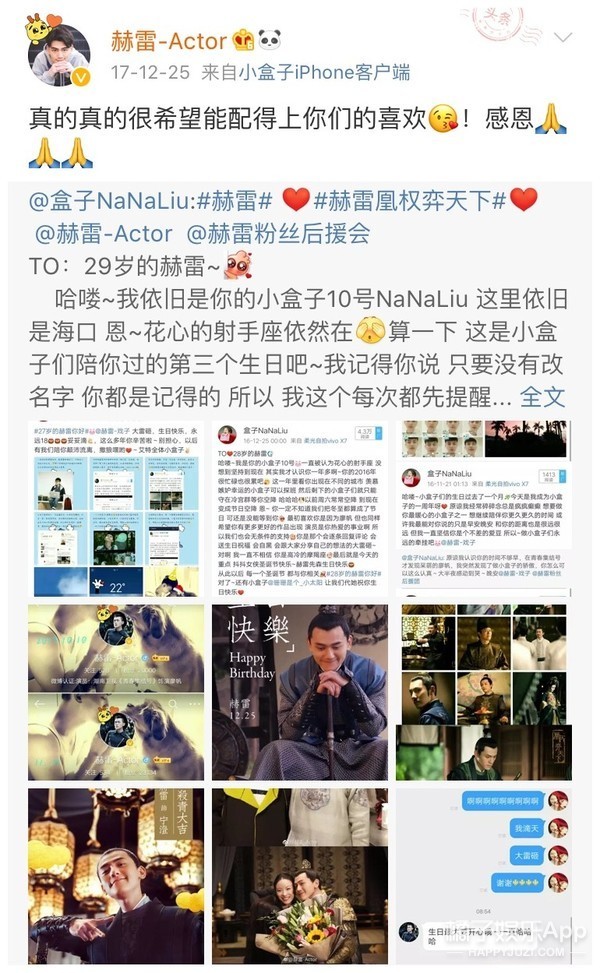Viewport: 600px width, 973px height.
Task: Open the 16-12-25 NaNaLiu post screenshot image
Action: 299,508
